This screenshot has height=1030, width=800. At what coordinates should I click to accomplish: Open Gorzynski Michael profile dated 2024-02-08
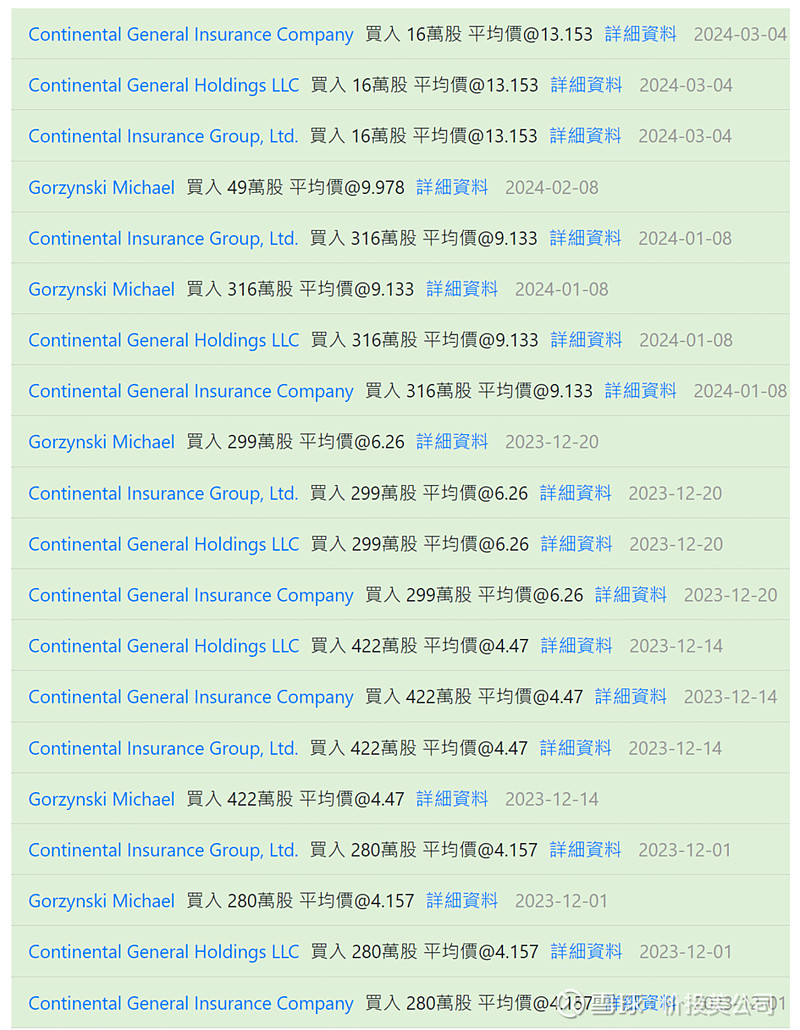(101, 187)
